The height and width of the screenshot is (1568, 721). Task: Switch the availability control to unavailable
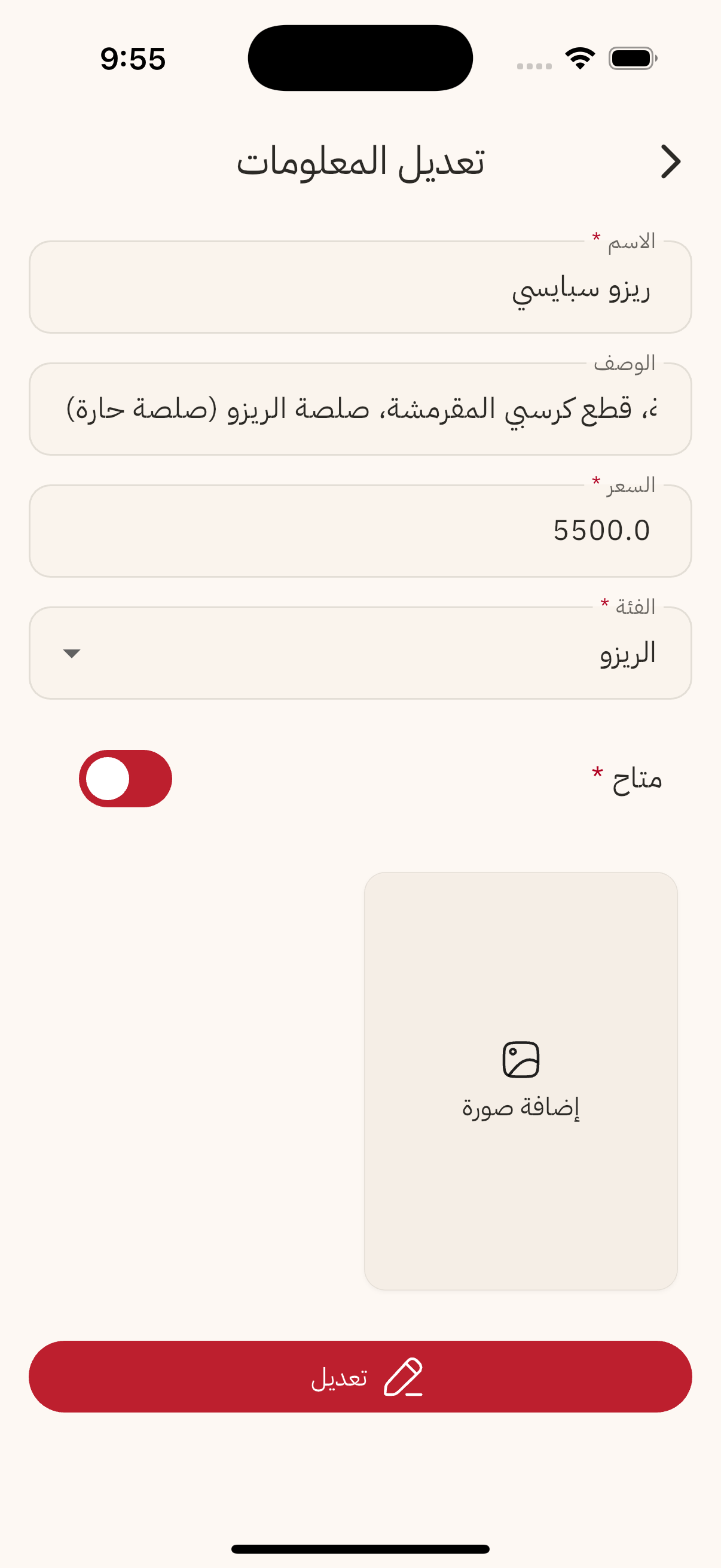127,779
